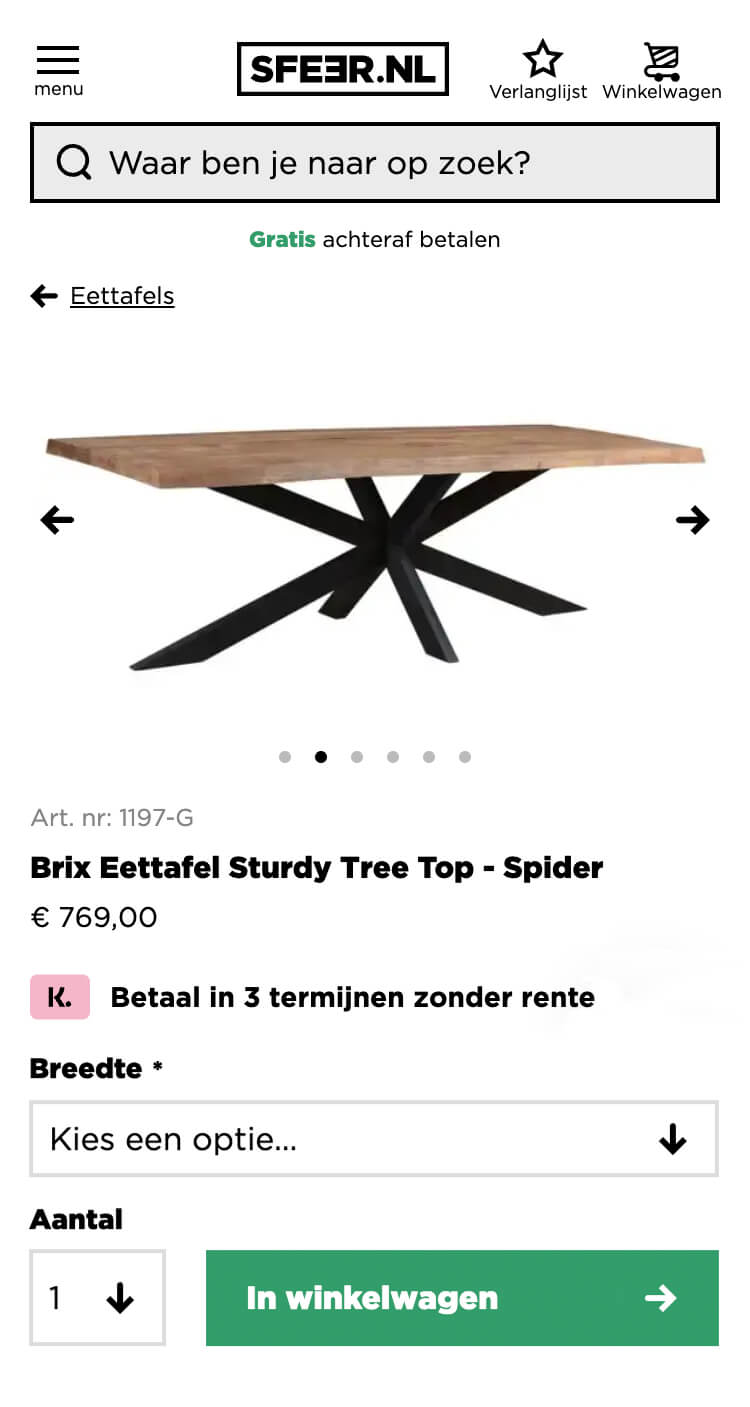Open the Winkelwagen cart icon

663,60
